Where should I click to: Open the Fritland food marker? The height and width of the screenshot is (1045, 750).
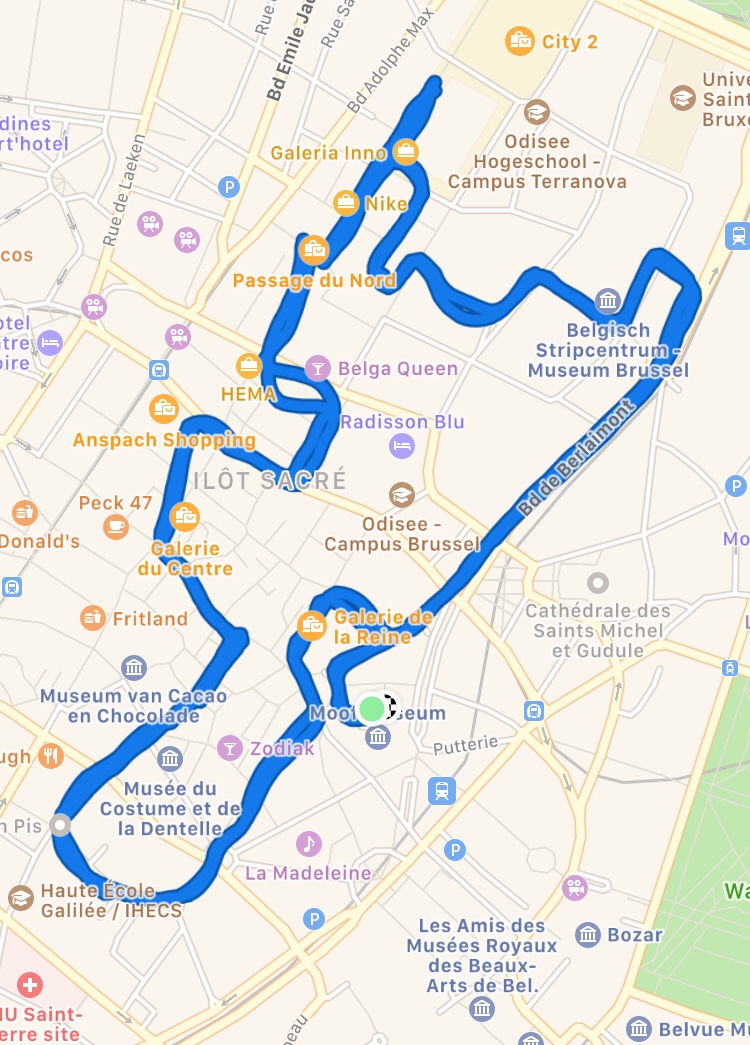pos(93,618)
